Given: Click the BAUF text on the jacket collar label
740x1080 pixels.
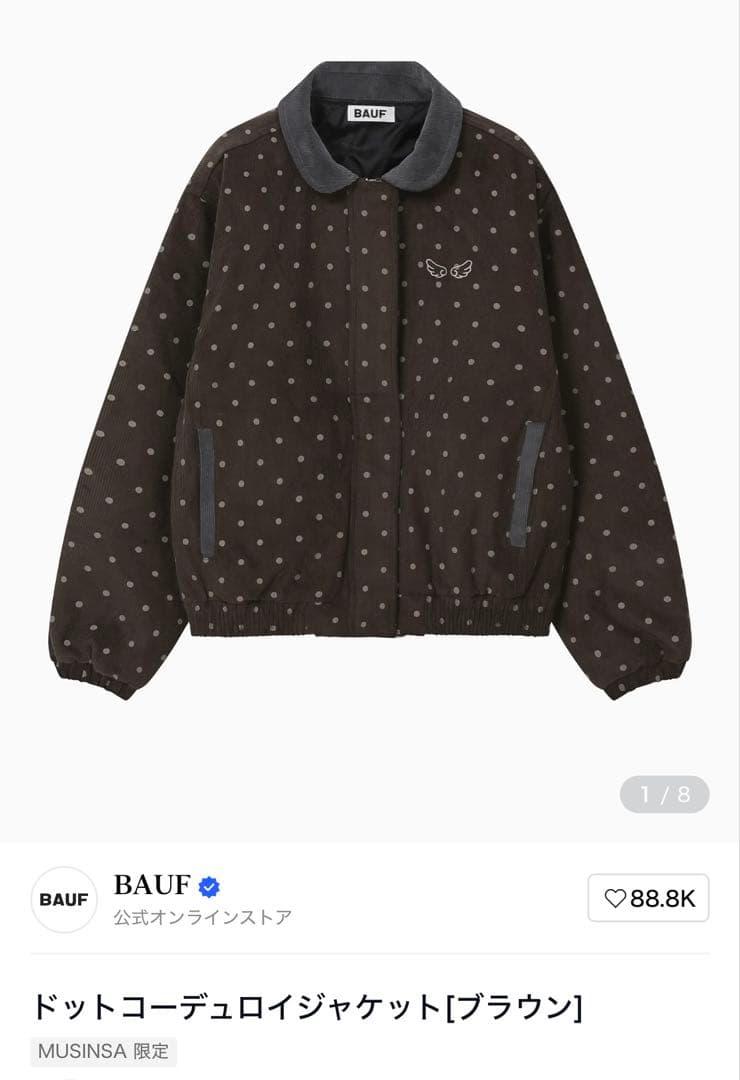Looking at the screenshot, I should tap(370, 111).
